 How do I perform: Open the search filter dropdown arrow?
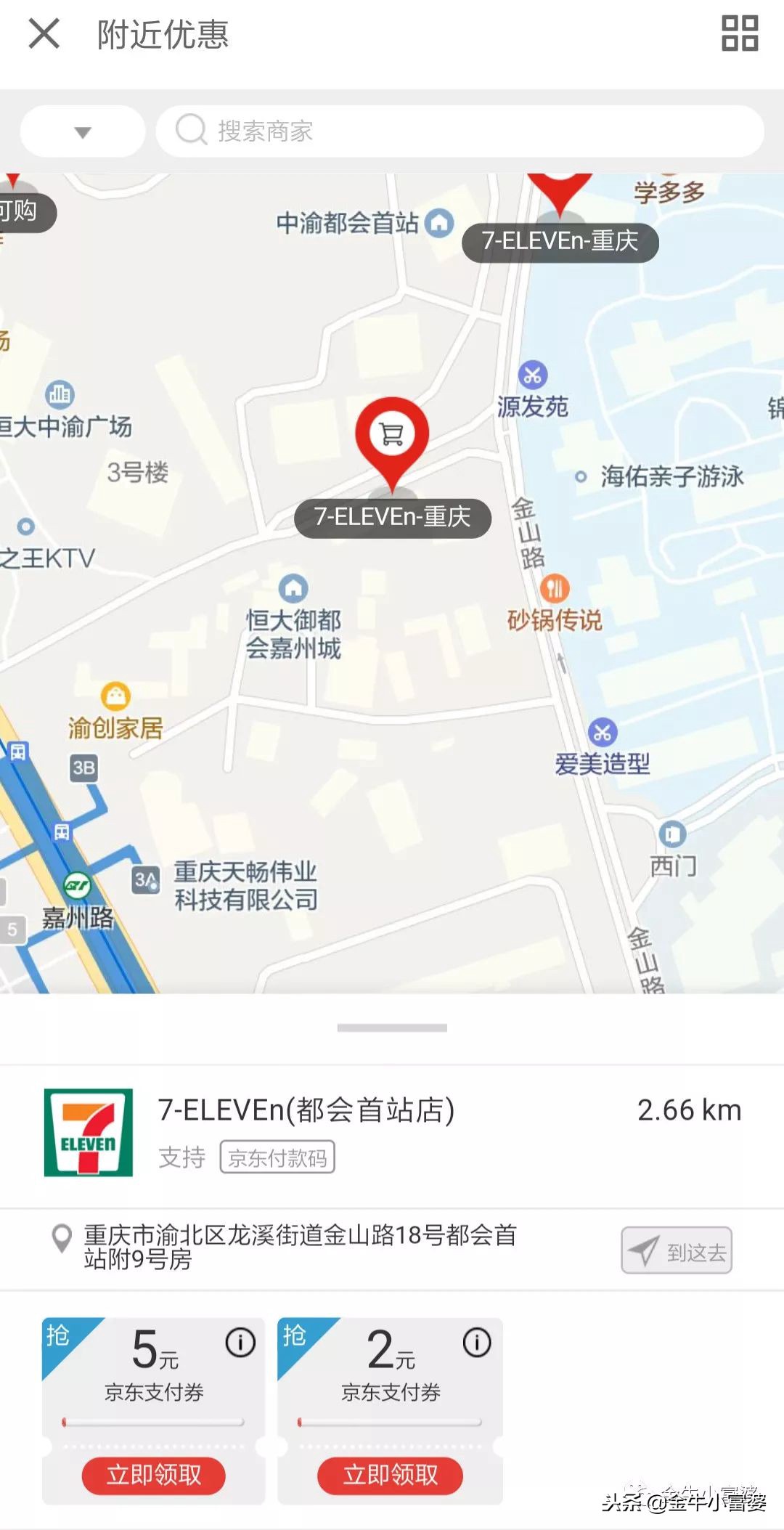[x=82, y=132]
